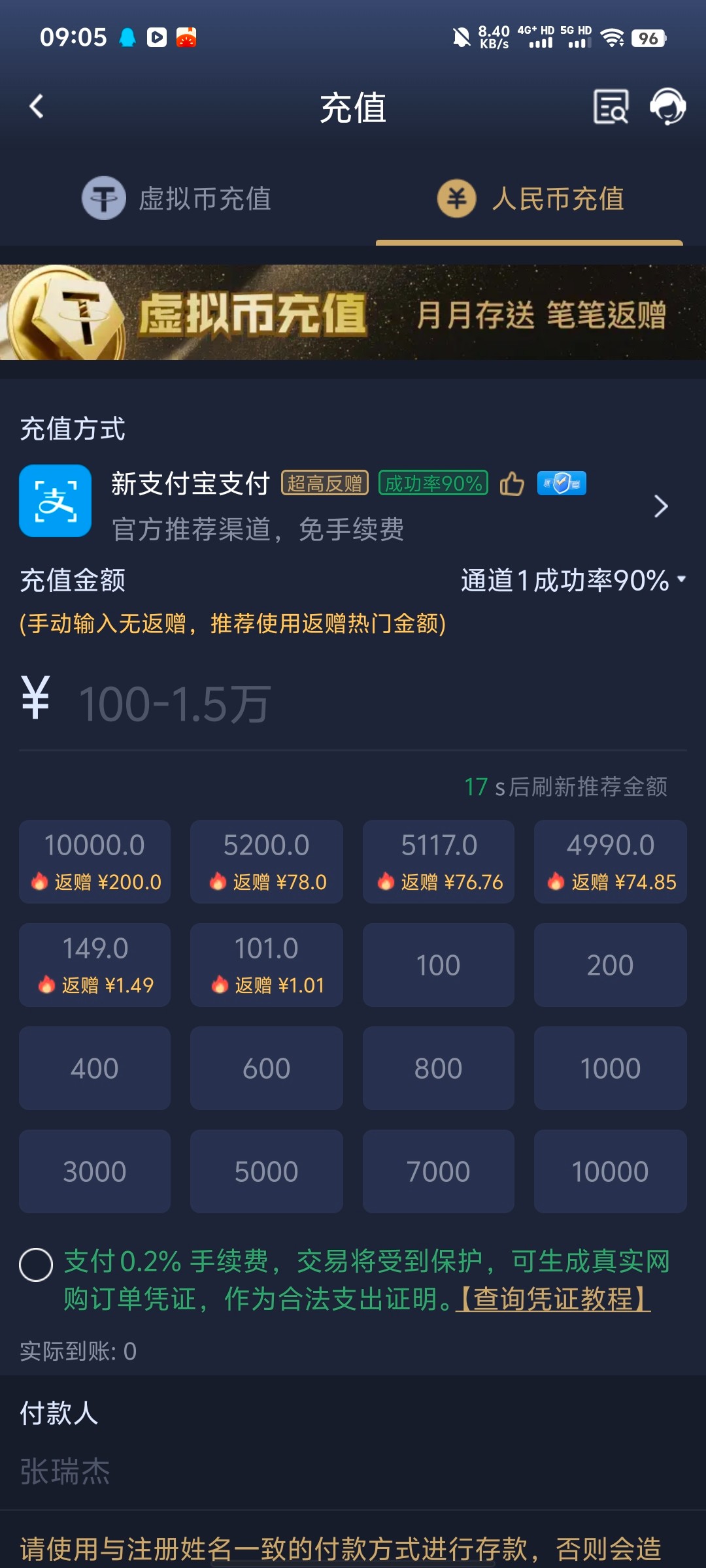
Task: Select the 4990.0 amount chip
Action: coord(610,861)
